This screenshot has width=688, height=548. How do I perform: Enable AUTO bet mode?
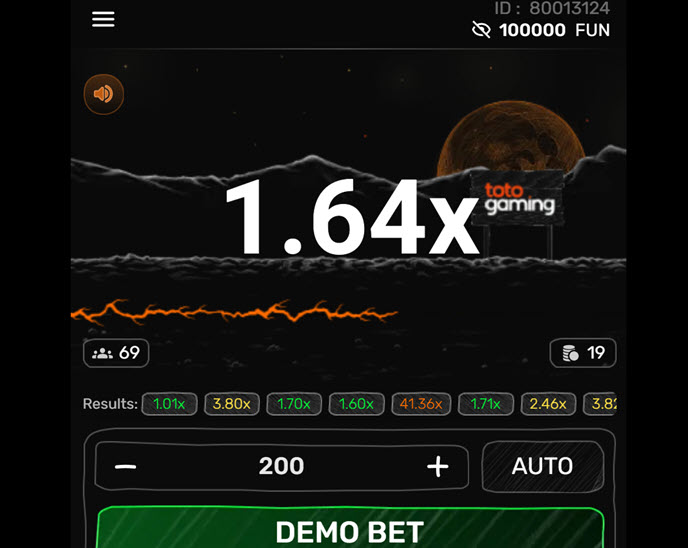pyautogui.click(x=542, y=466)
